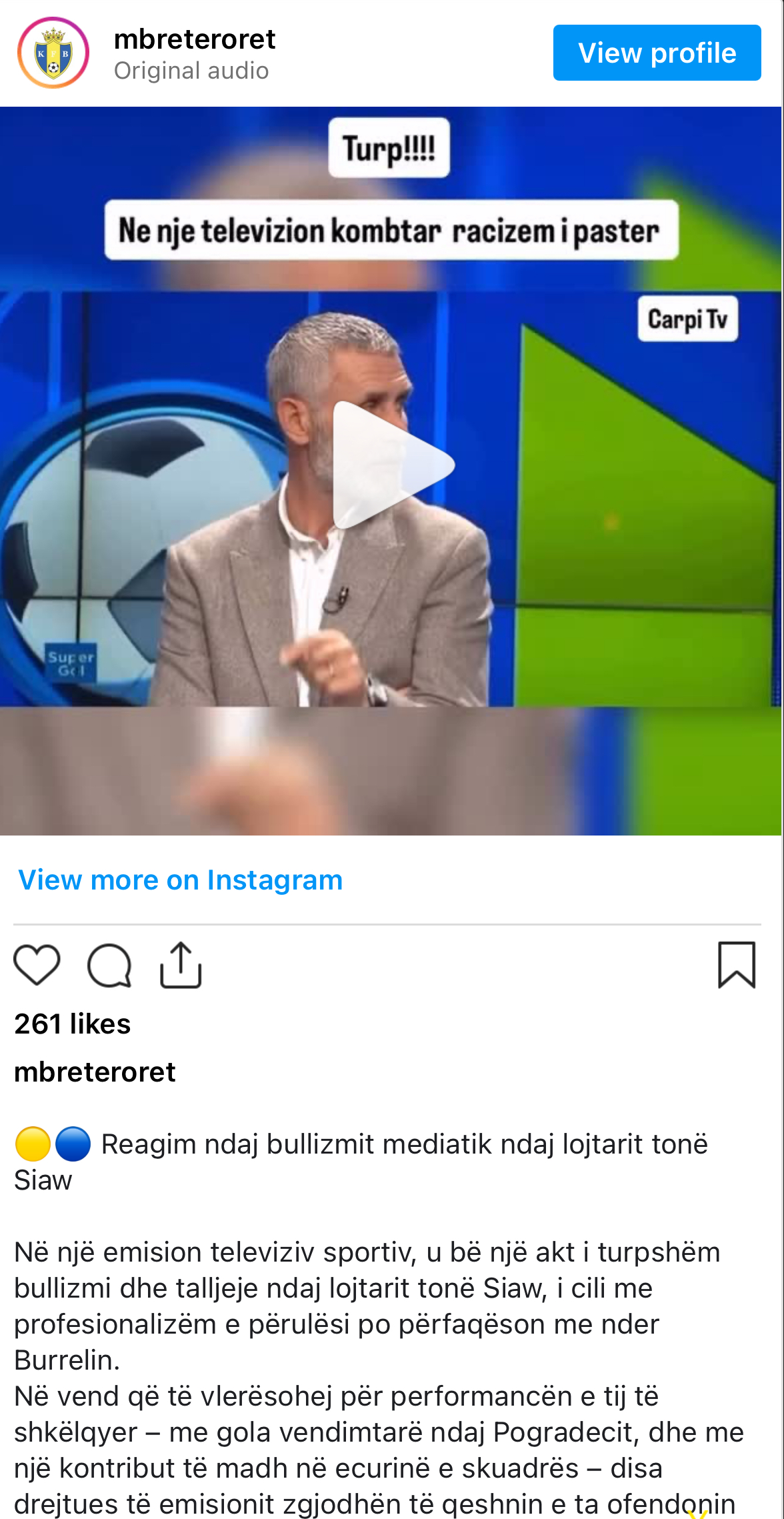
Task: Open mbreteroret profile avatar
Action: pyautogui.click(x=53, y=53)
